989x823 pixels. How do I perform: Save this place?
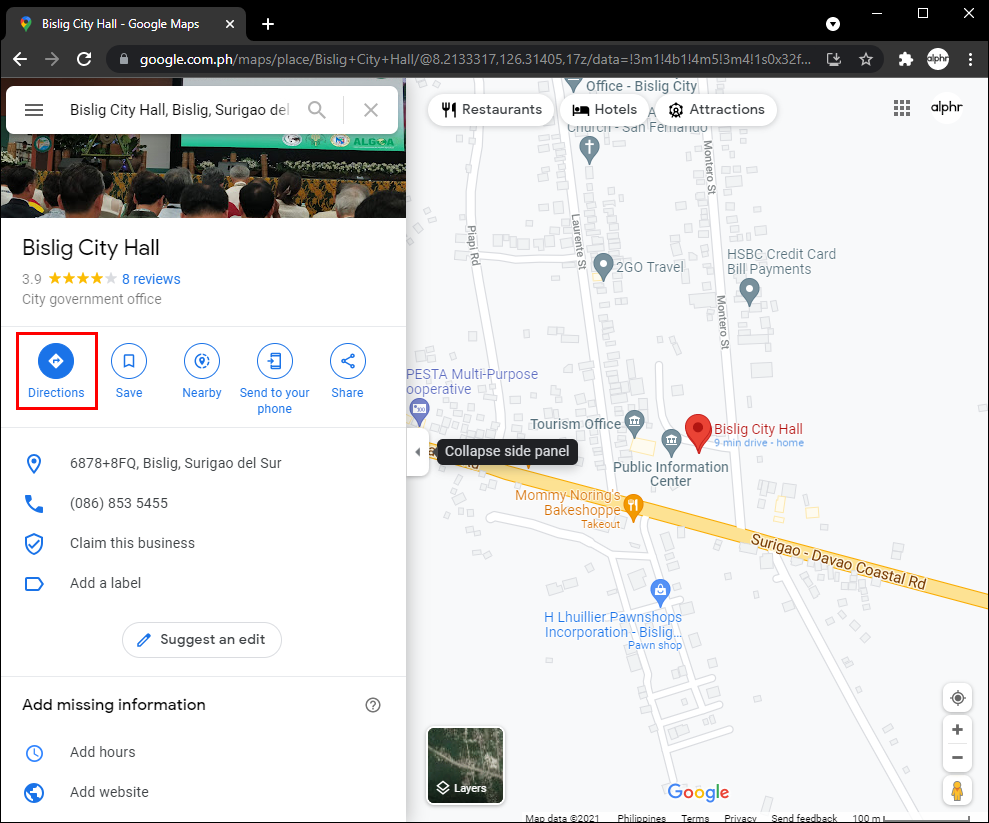tap(129, 371)
